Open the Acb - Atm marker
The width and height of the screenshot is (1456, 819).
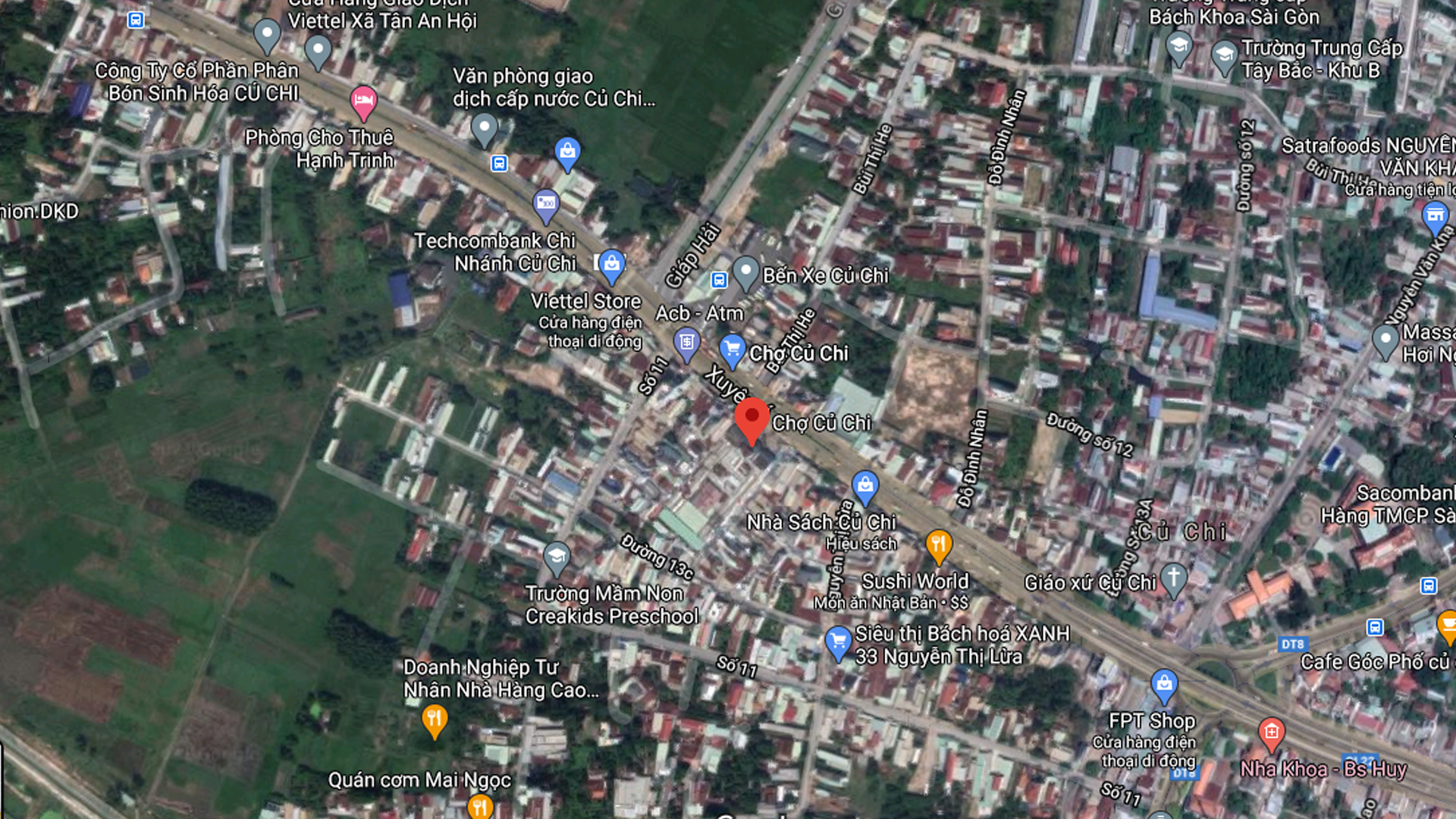(x=686, y=343)
